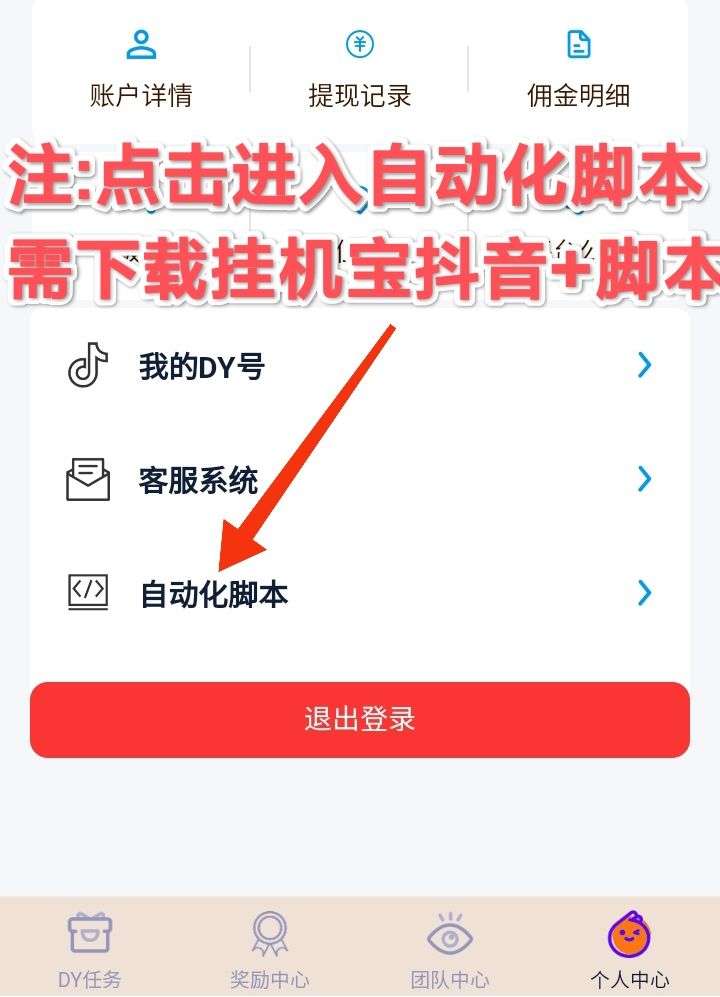Enter the 自动化脚本 row

point(360,594)
